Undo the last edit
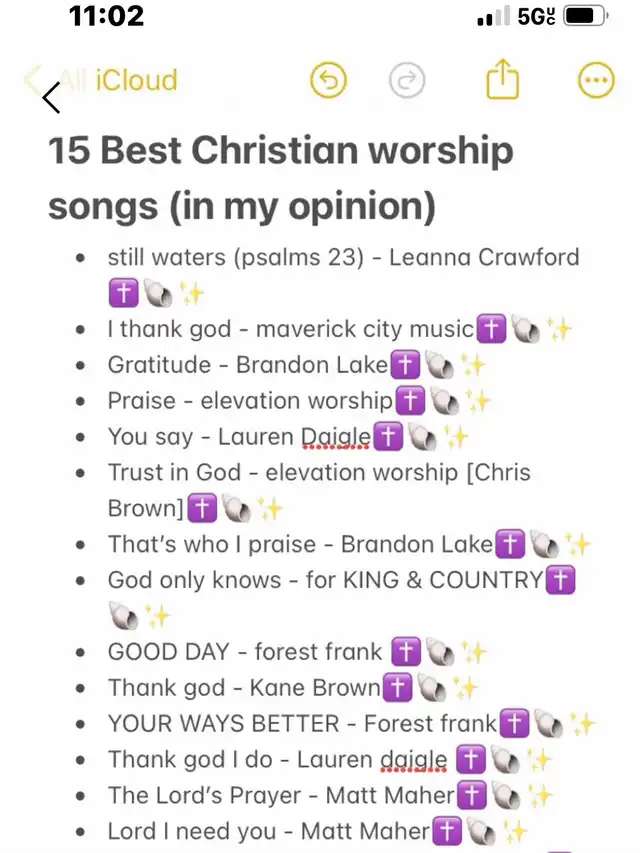Viewport: 640px width, 853px height. 328,81
